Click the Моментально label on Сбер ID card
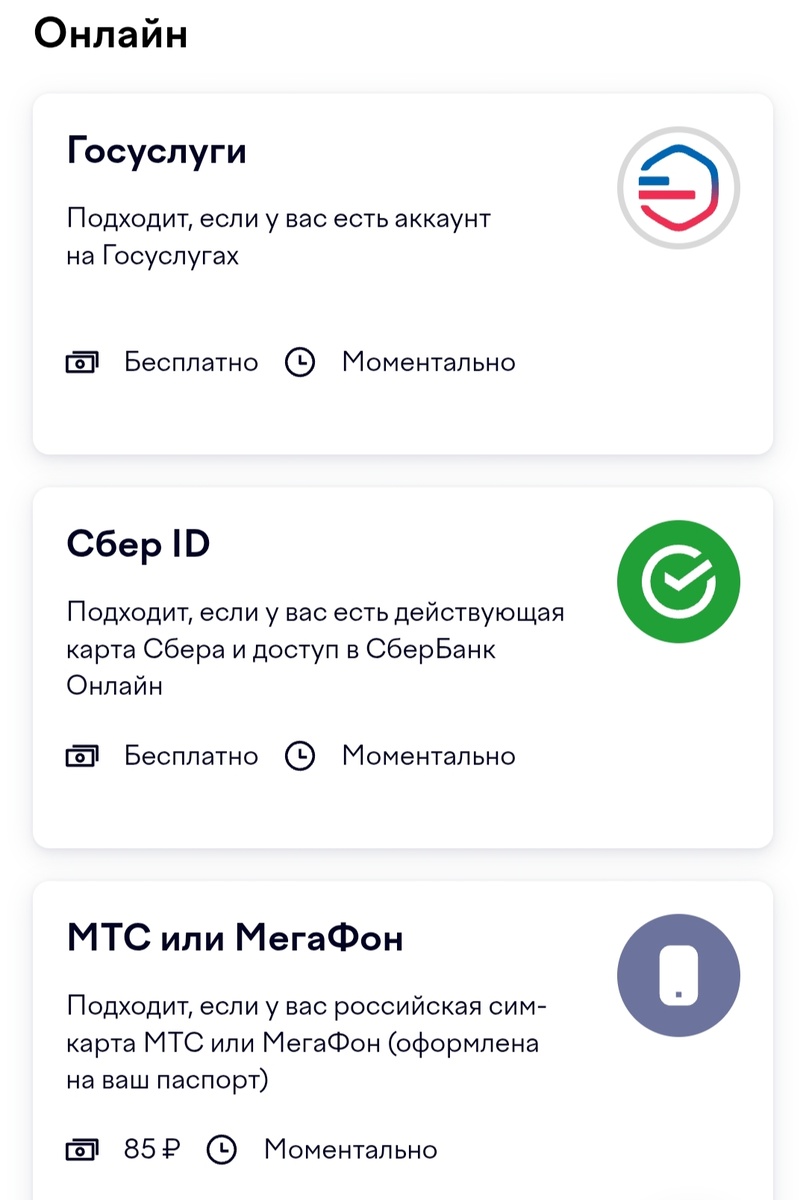The width and height of the screenshot is (806, 1200). [428, 756]
